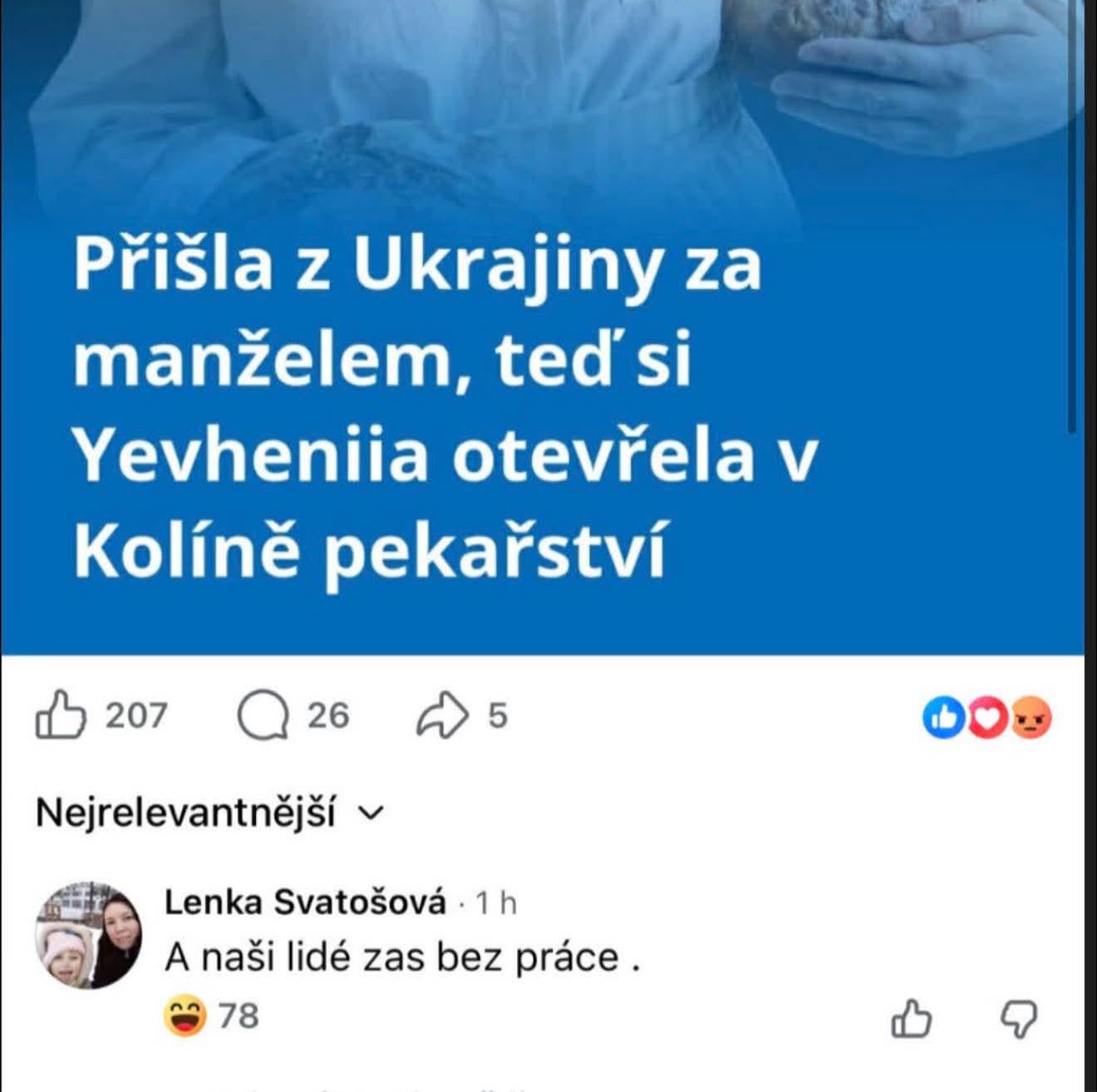
Task: Dislike Lenka Svatošová's comment
Action: (x=1018, y=1019)
